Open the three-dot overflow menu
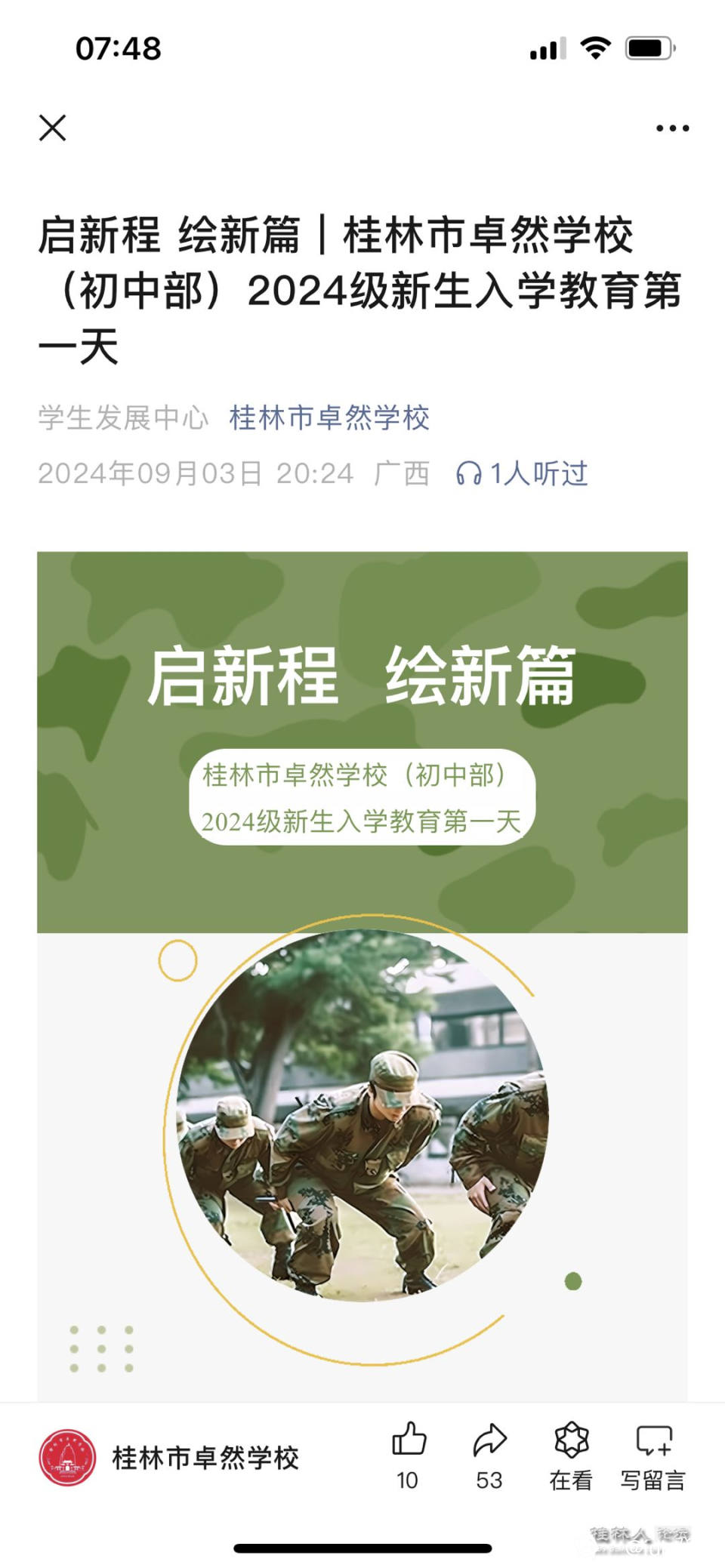Viewport: 725px width, 1568px height. click(672, 128)
